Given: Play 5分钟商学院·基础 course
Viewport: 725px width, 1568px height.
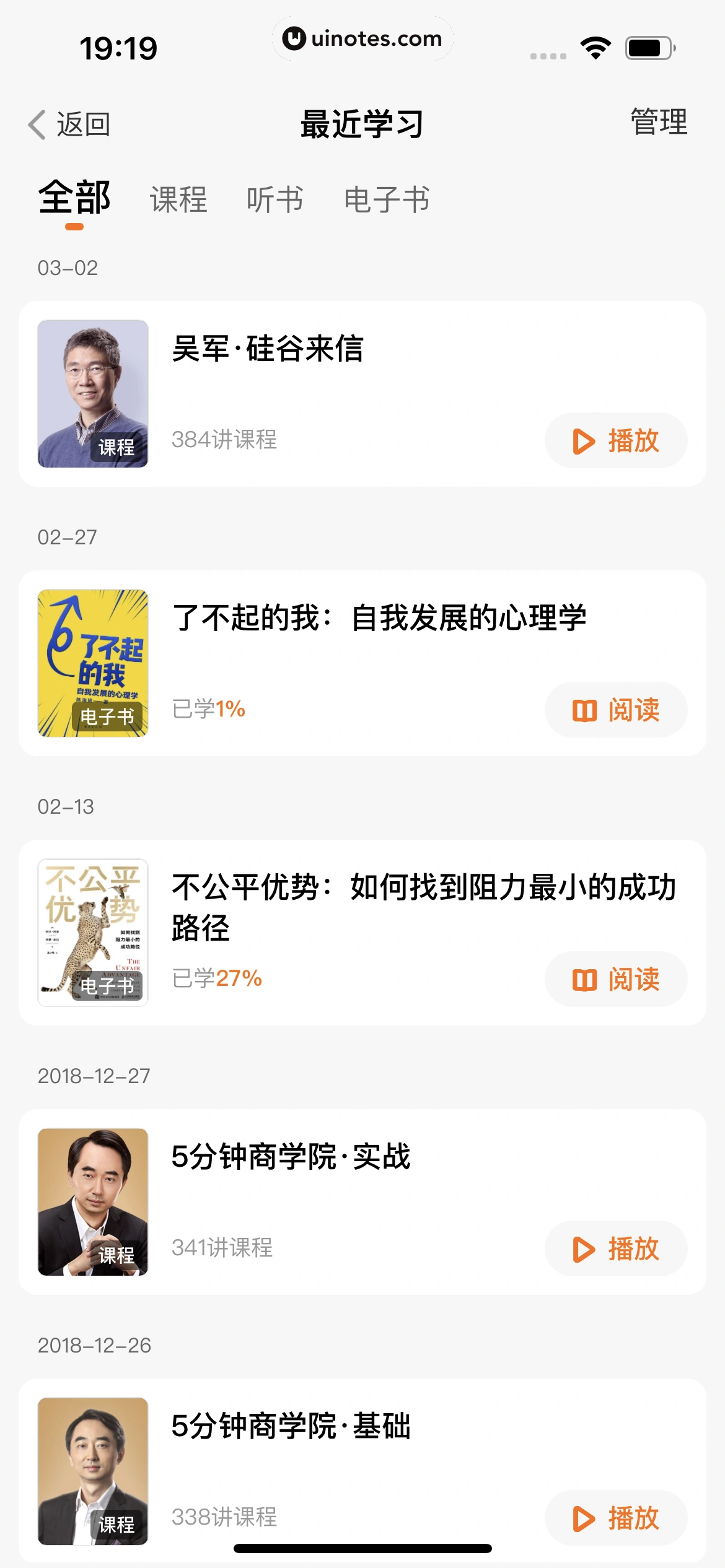Looking at the screenshot, I should tap(615, 1518).
